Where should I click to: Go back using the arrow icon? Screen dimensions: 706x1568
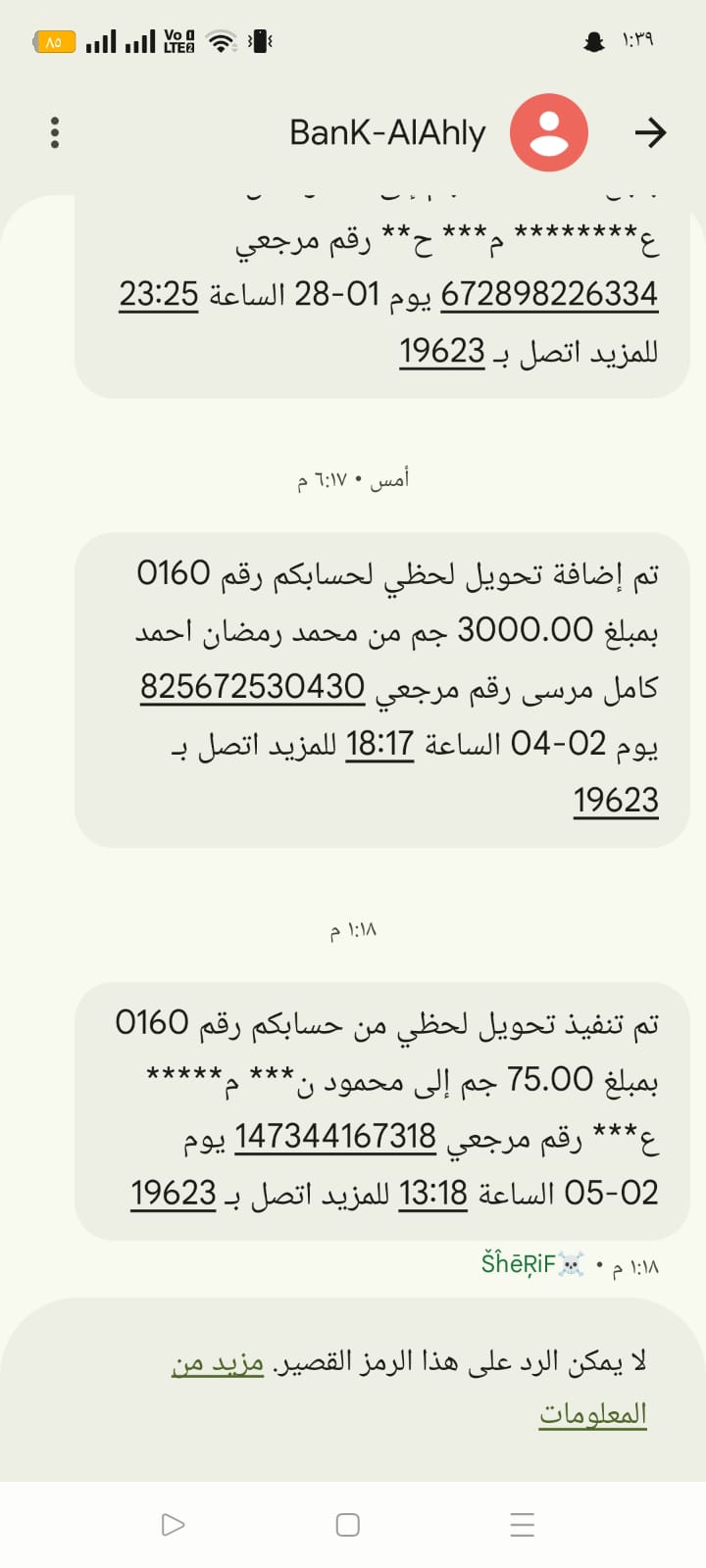click(650, 132)
